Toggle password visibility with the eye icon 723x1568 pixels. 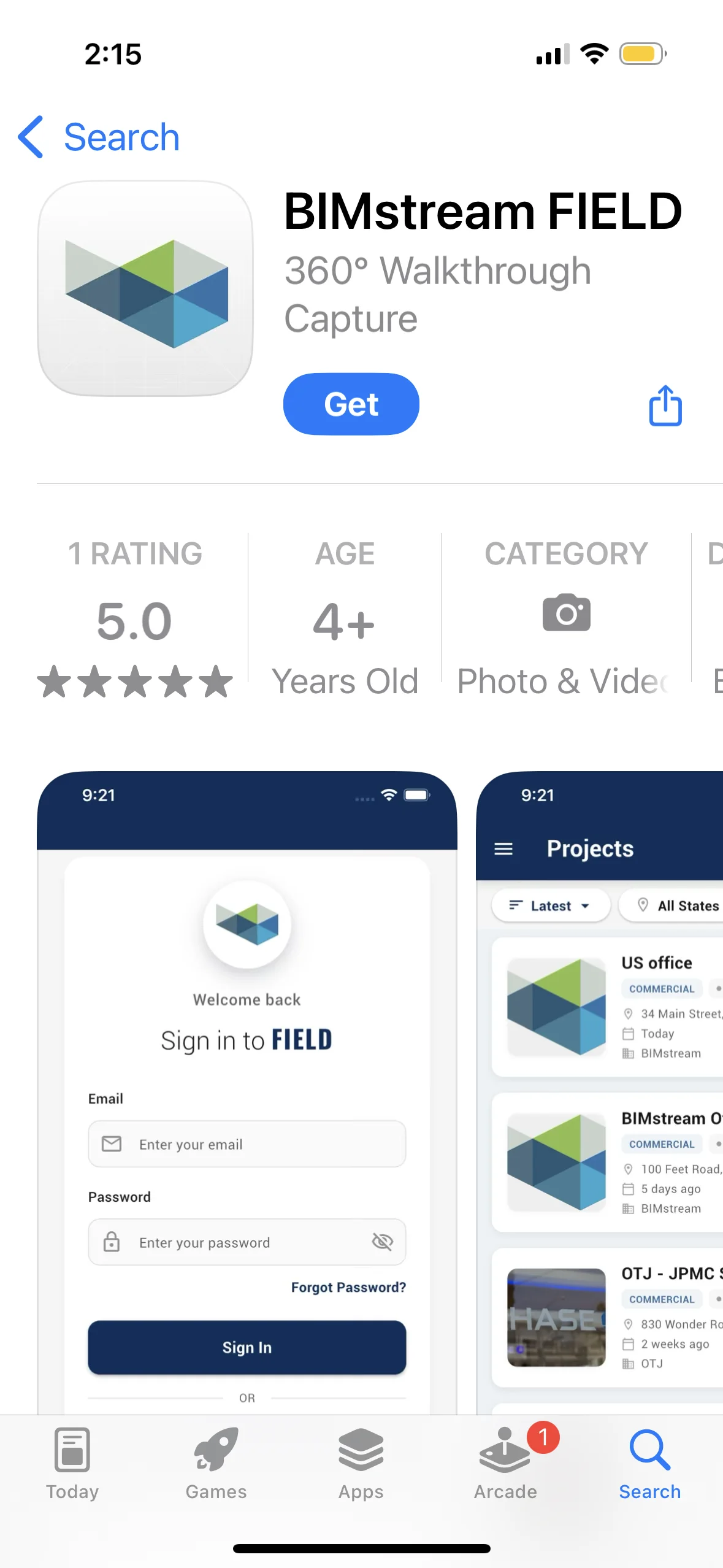381,1242
